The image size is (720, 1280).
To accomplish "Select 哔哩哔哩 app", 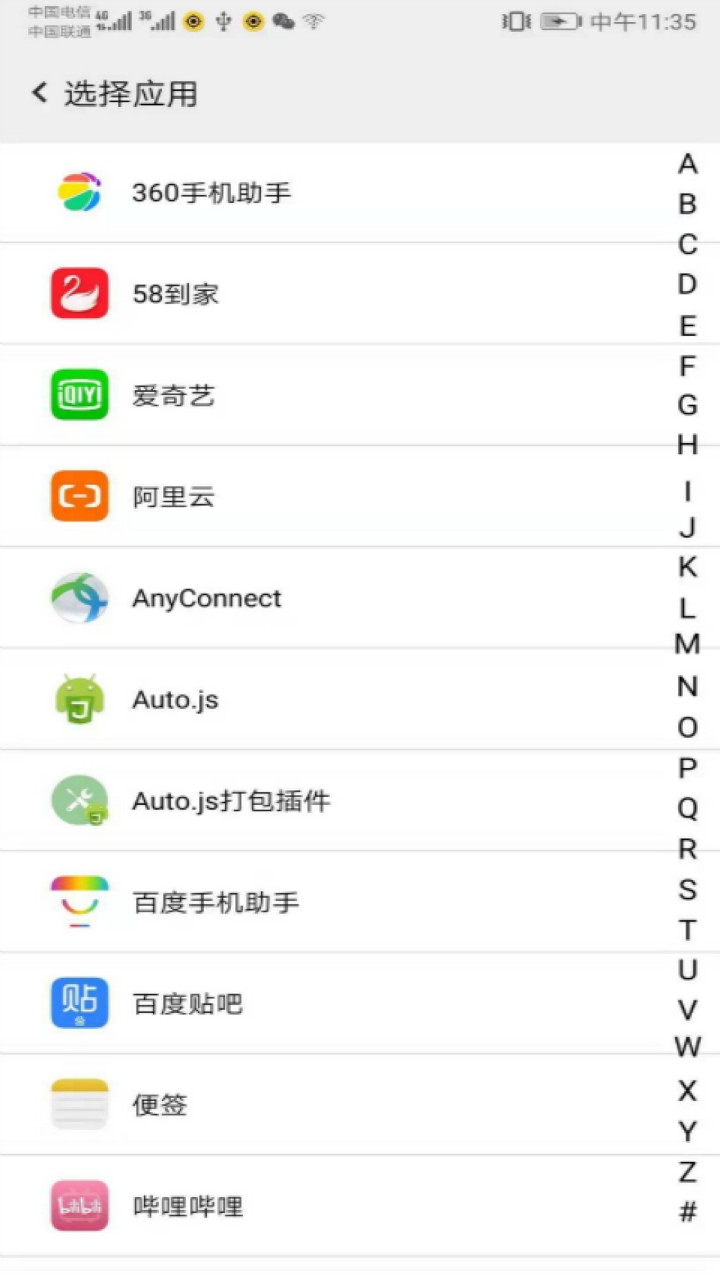I will (188, 1206).
